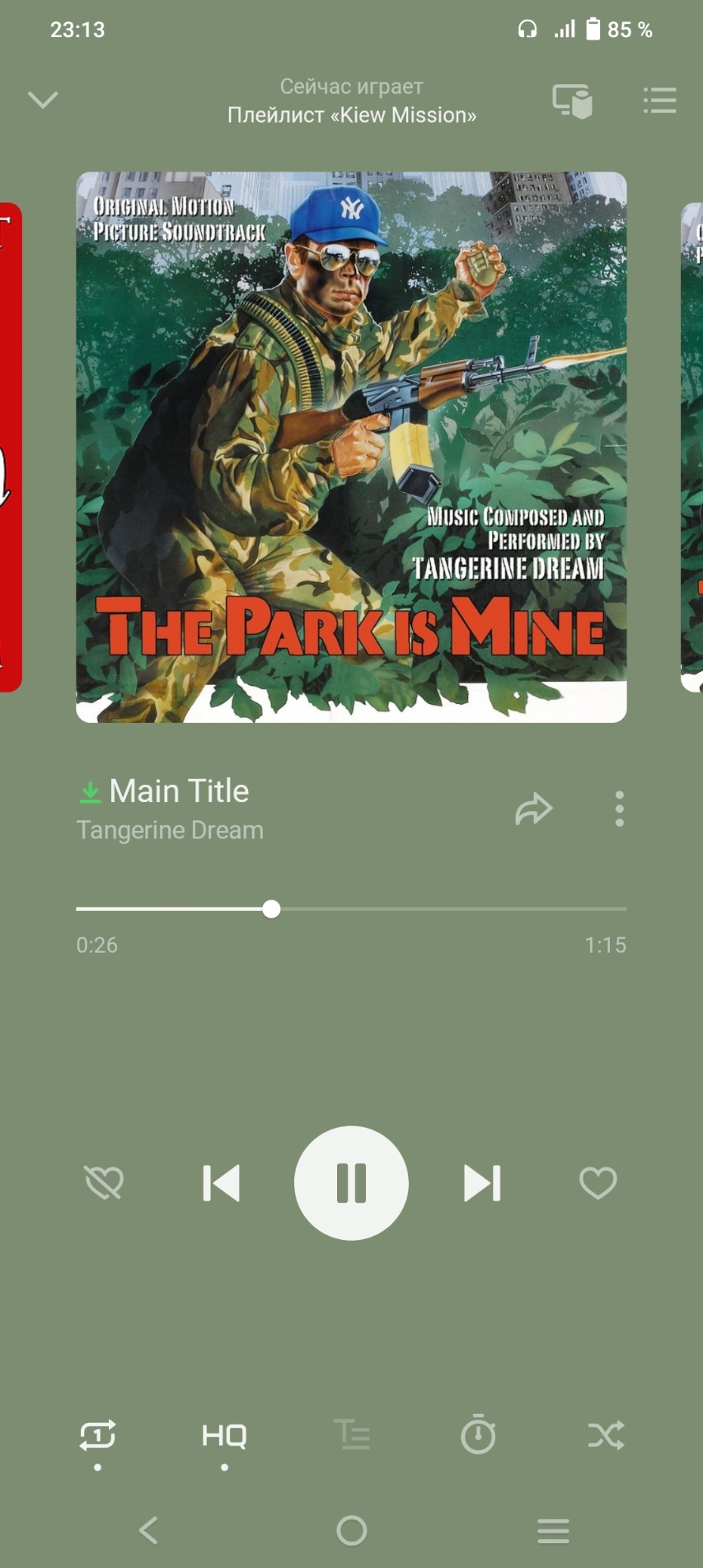Viewport: 703px width, 1568px height.
Task: Skip to the next track
Action: pyautogui.click(x=482, y=1183)
